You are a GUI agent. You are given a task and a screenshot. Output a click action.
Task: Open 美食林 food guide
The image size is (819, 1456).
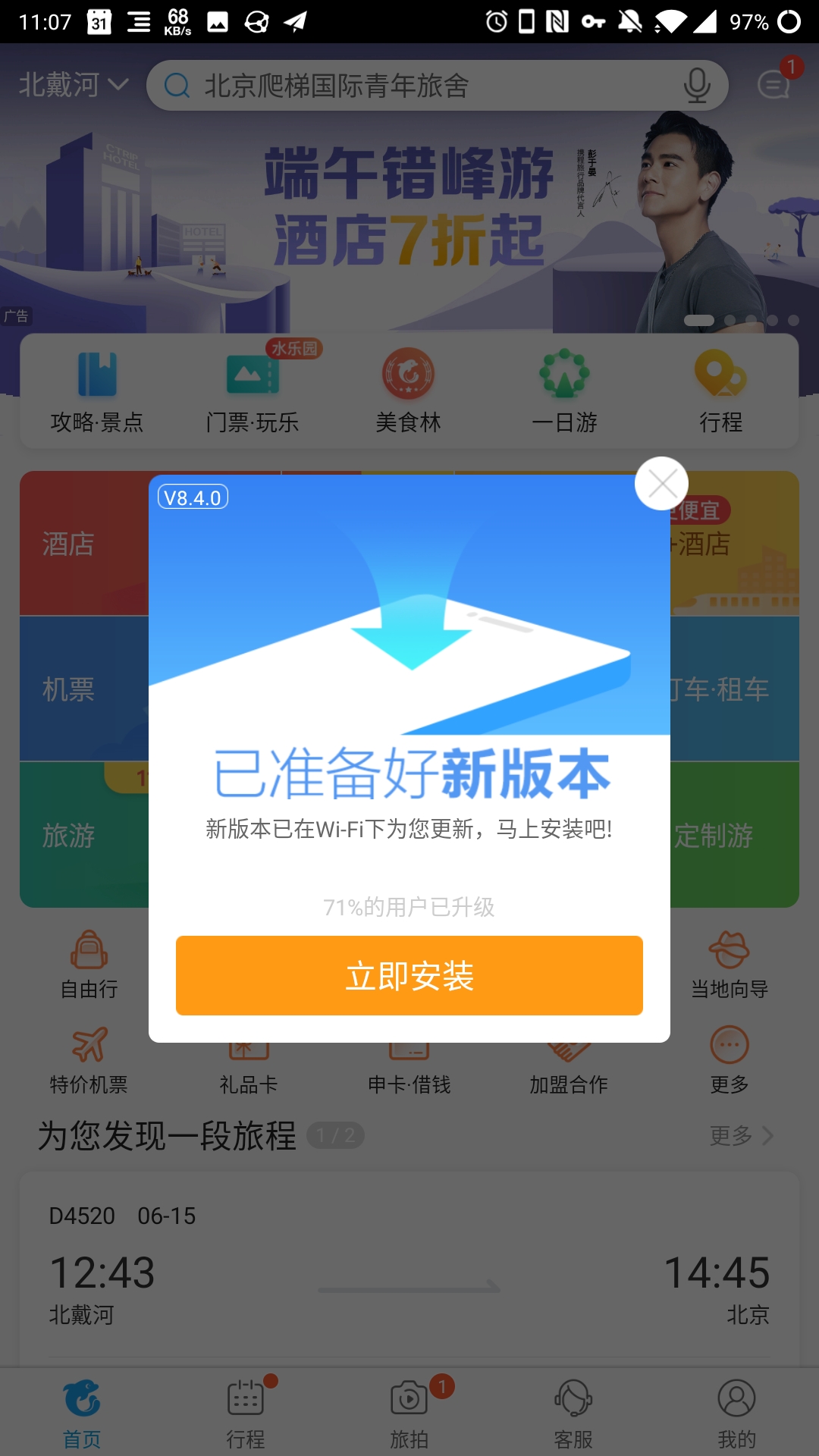click(x=408, y=392)
